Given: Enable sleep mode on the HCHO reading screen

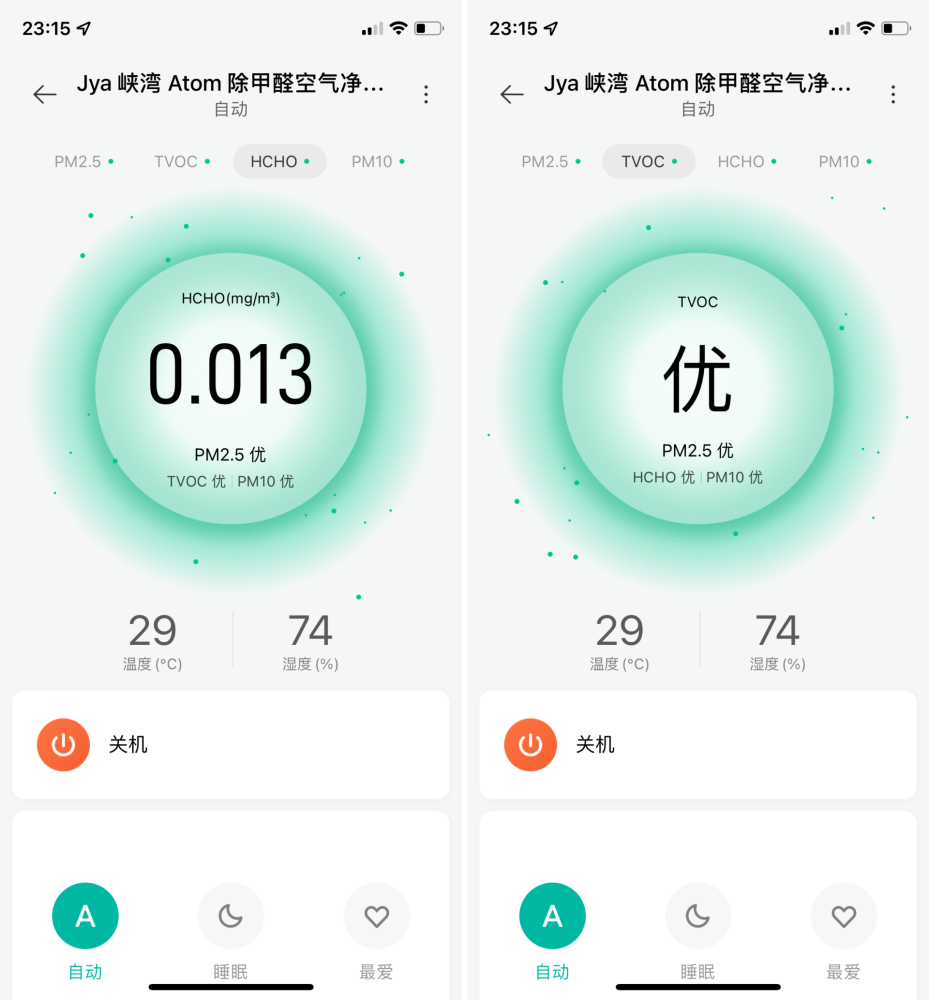Looking at the screenshot, I should click(x=231, y=915).
